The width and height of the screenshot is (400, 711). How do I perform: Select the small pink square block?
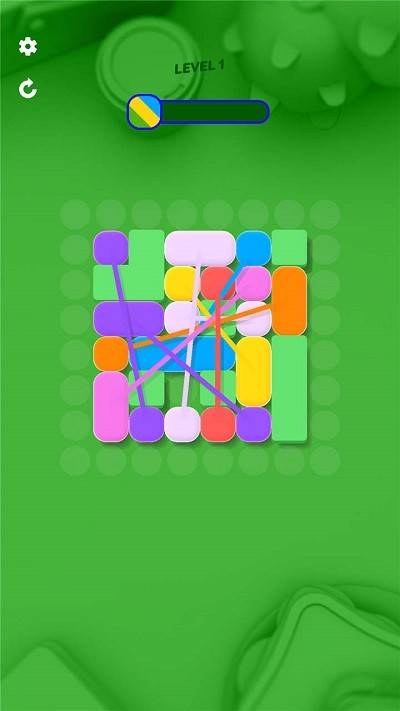254,283
